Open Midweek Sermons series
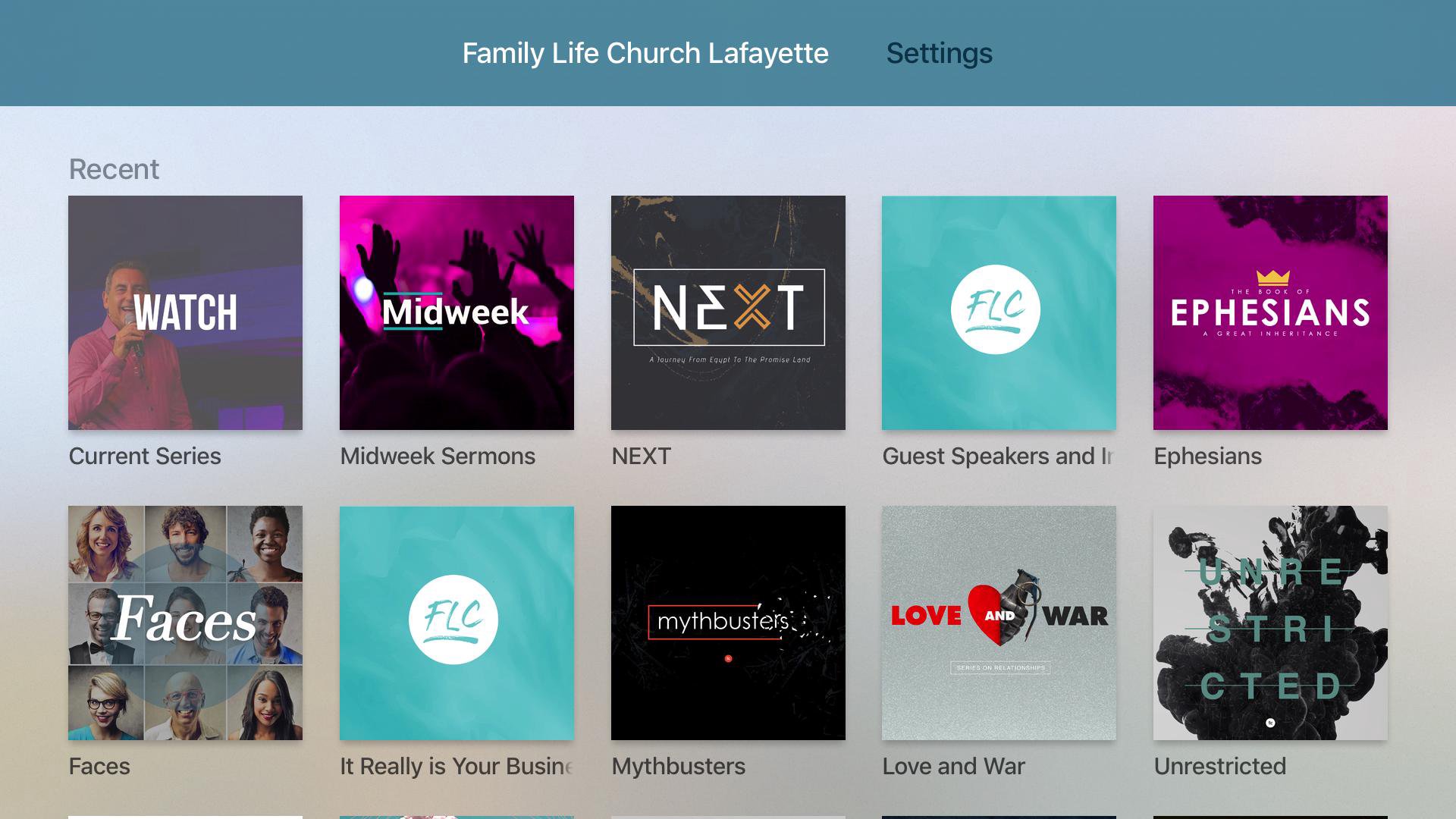This screenshot has width=1456, height=819. point(457,312)
